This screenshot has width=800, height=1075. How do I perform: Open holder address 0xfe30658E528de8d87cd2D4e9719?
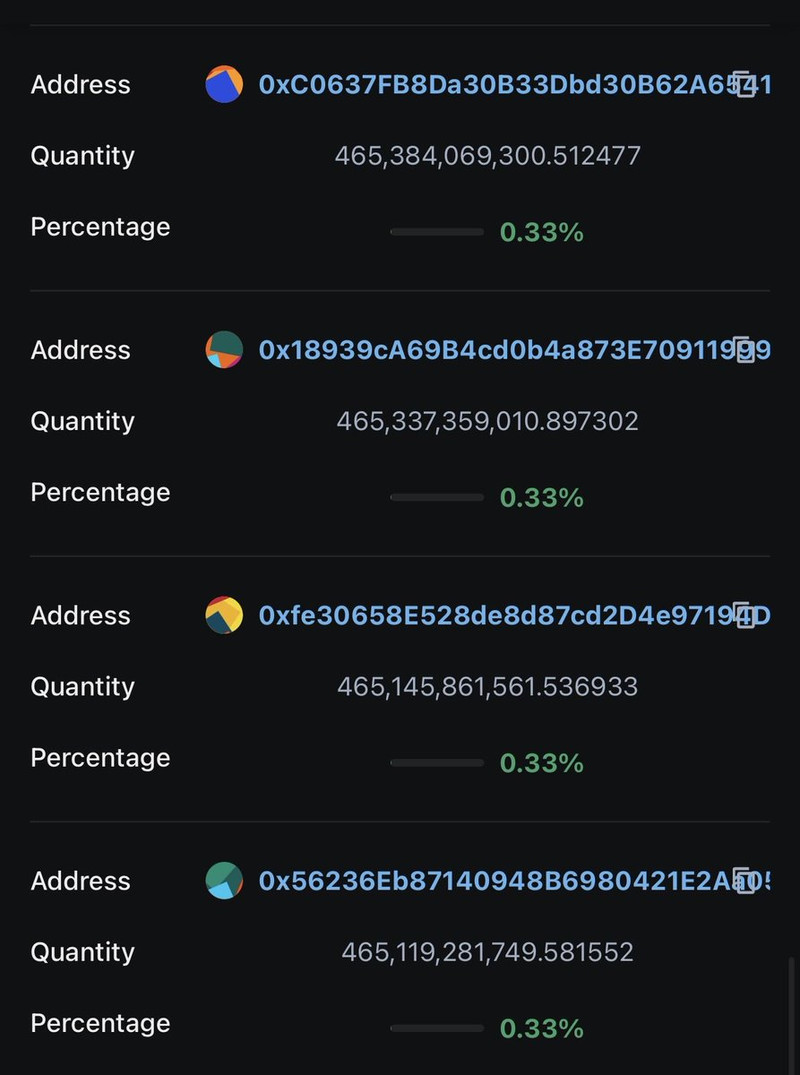click(490, 615)
